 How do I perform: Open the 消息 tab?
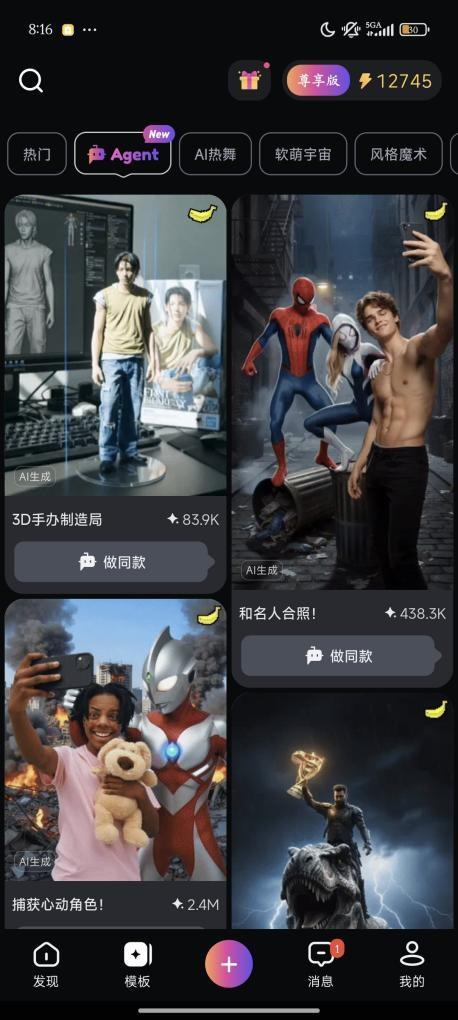click(321, 965)
